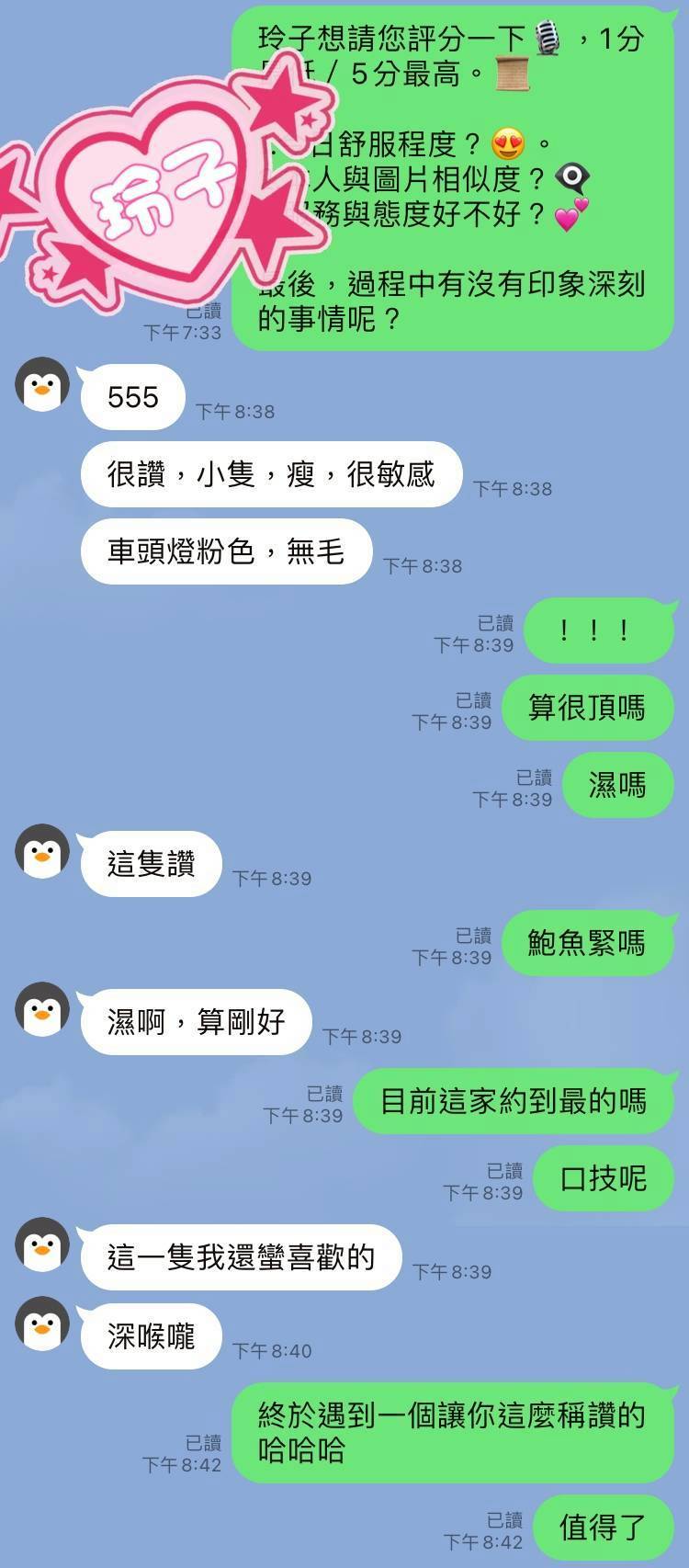The width and height of the screenshot is (689, 1568).
Task: Select the penguin avatar beside "濕啊，算剛好"
Action: [41, 1009]
